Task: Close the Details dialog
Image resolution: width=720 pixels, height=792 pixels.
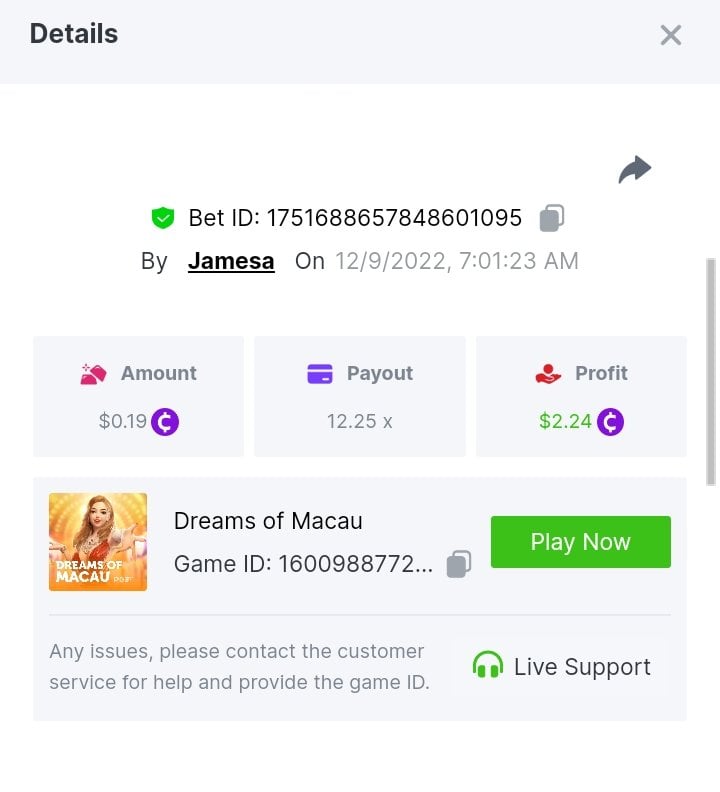Action: pyautogui.click(x=670, y=36)
